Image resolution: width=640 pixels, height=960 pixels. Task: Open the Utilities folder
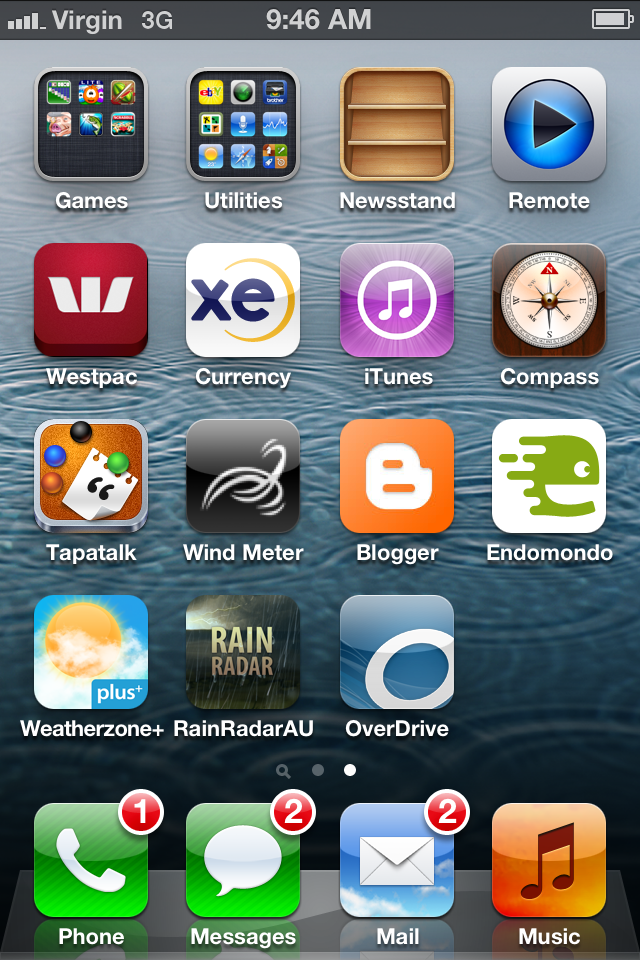(243, 124)
